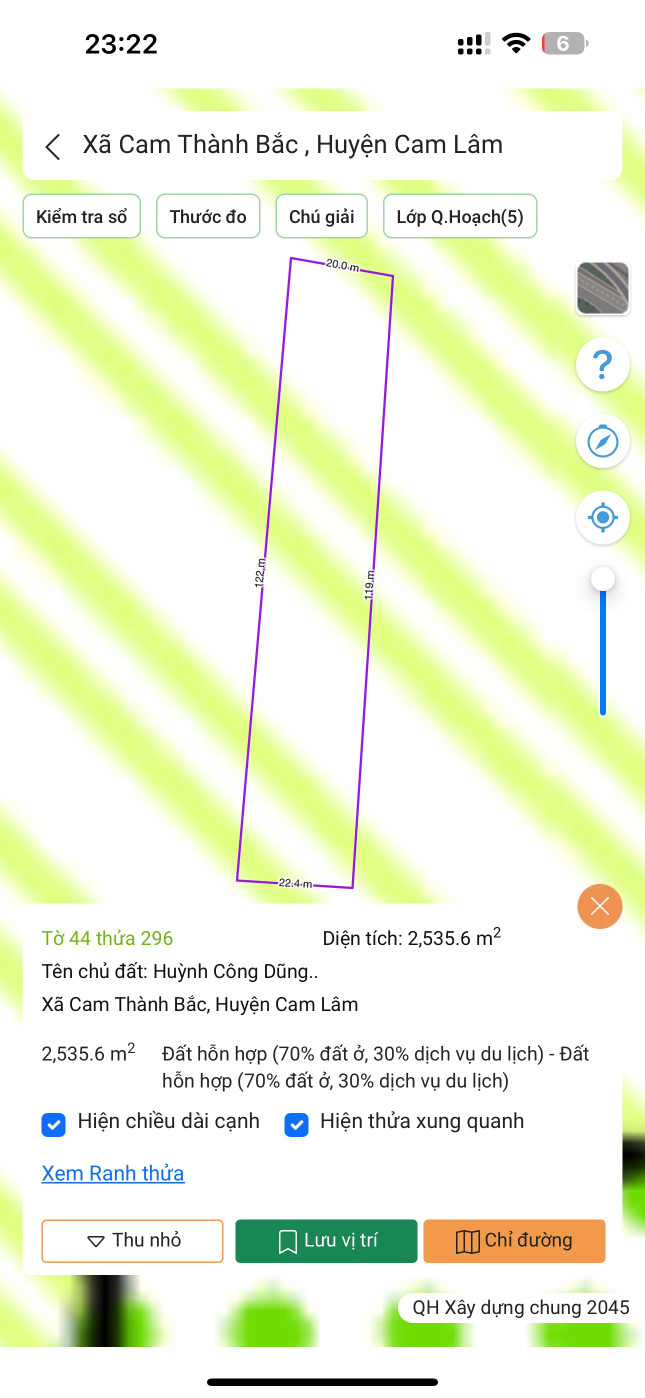Select the Thước đo measuring tool

tap(208, 217)
